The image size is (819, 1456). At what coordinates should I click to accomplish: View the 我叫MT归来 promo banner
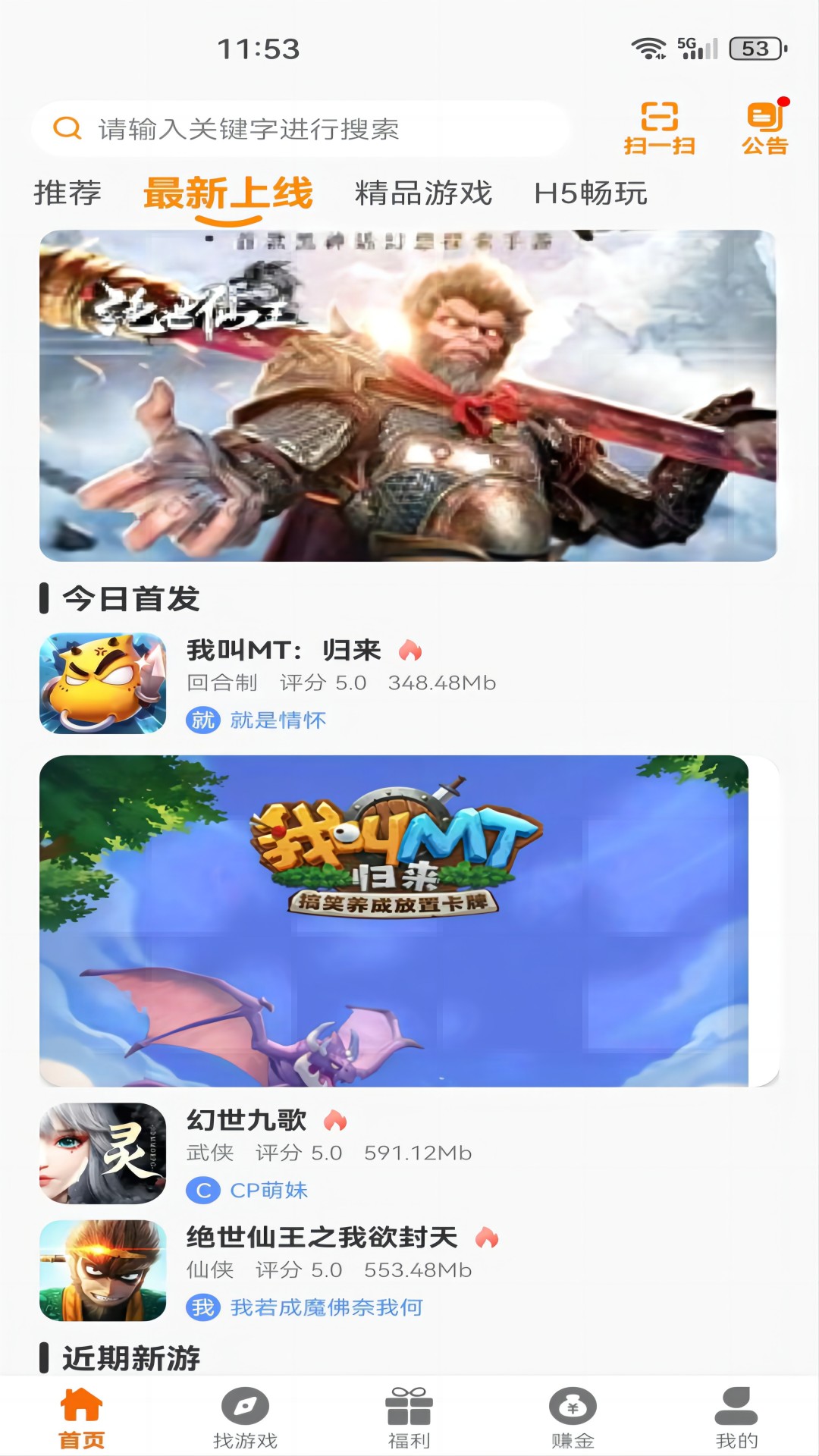click(394, 921)
